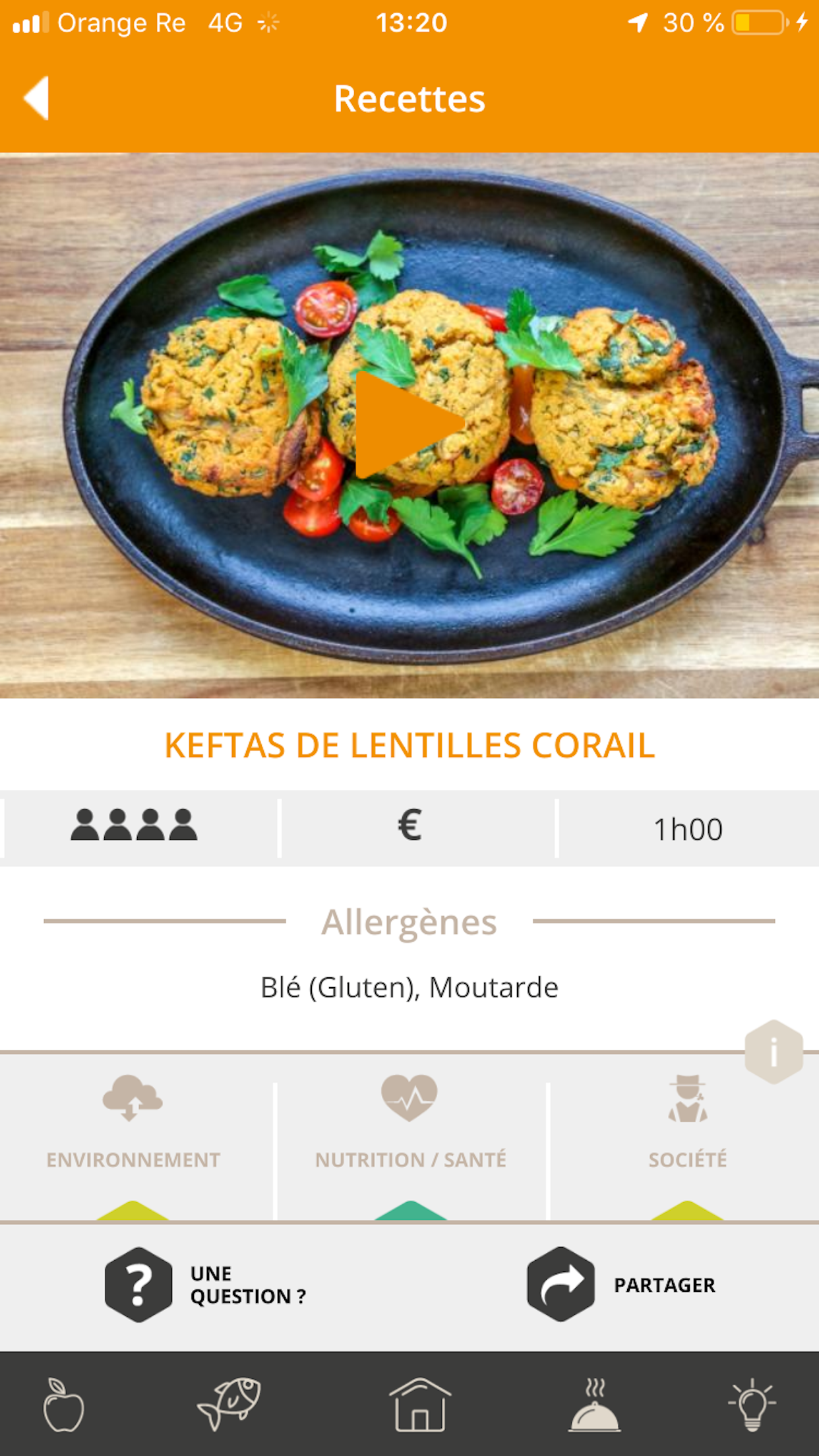Open the light bulb tips tab
Screen dimensions: 819x1456
[752, 1405]
